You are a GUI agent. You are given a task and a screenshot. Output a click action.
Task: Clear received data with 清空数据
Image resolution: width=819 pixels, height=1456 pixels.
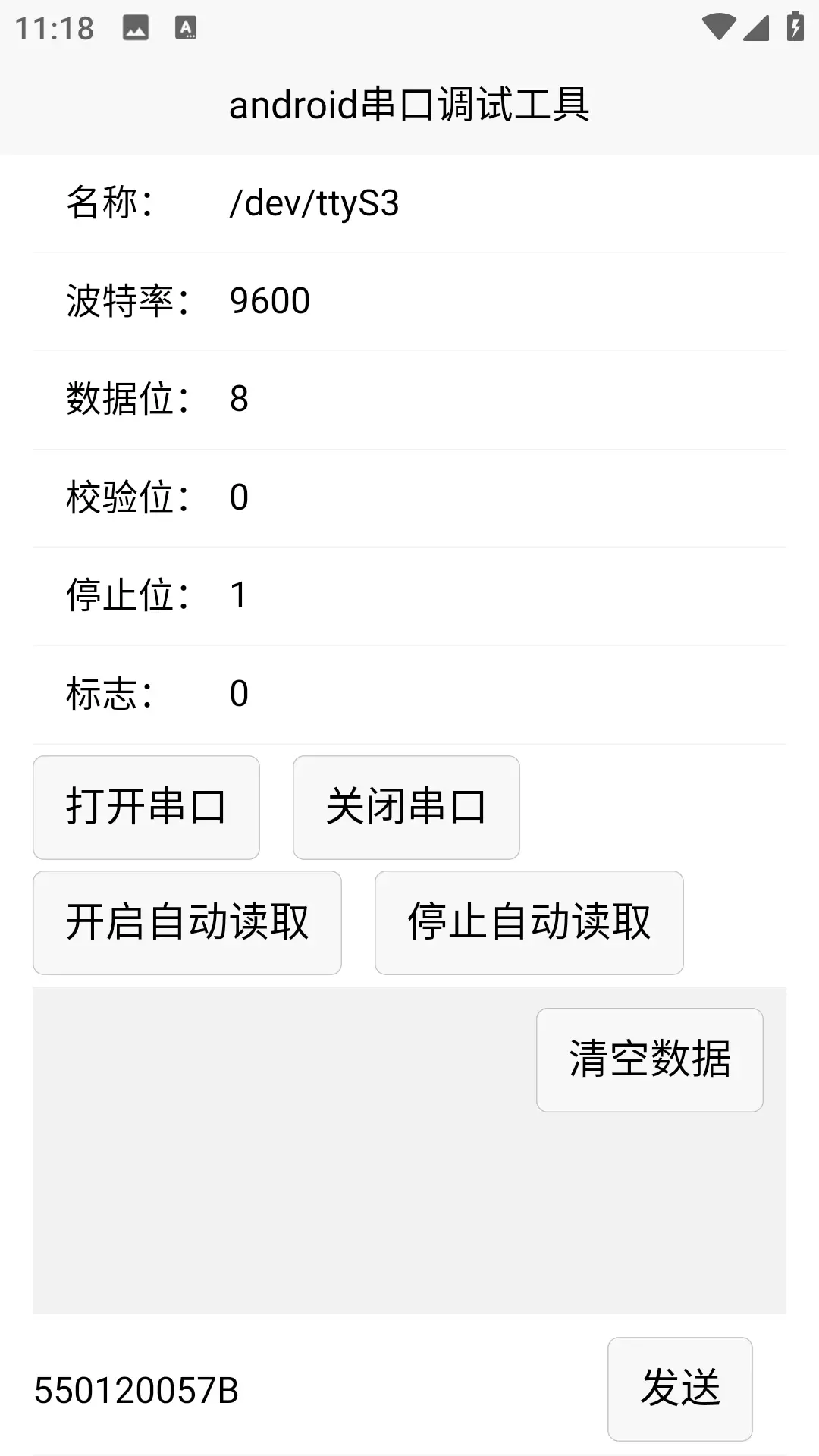649,1059
